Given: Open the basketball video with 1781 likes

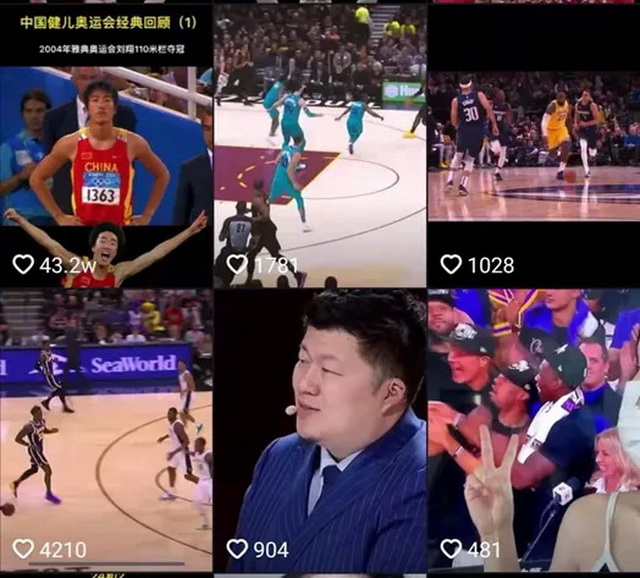Looking at the screenshot, I should [x=320, y=140].
